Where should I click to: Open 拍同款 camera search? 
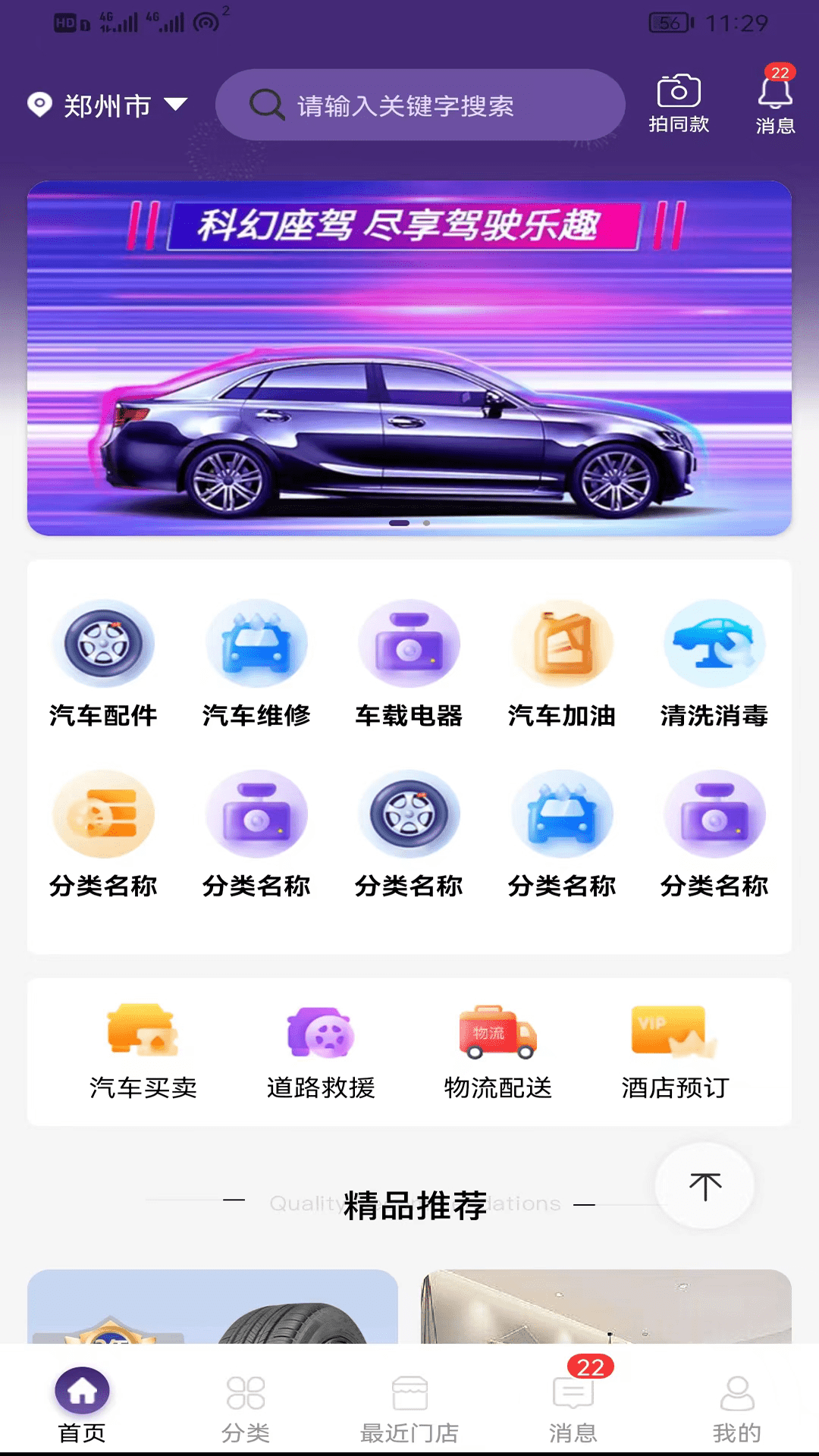[x=679, y=105]
